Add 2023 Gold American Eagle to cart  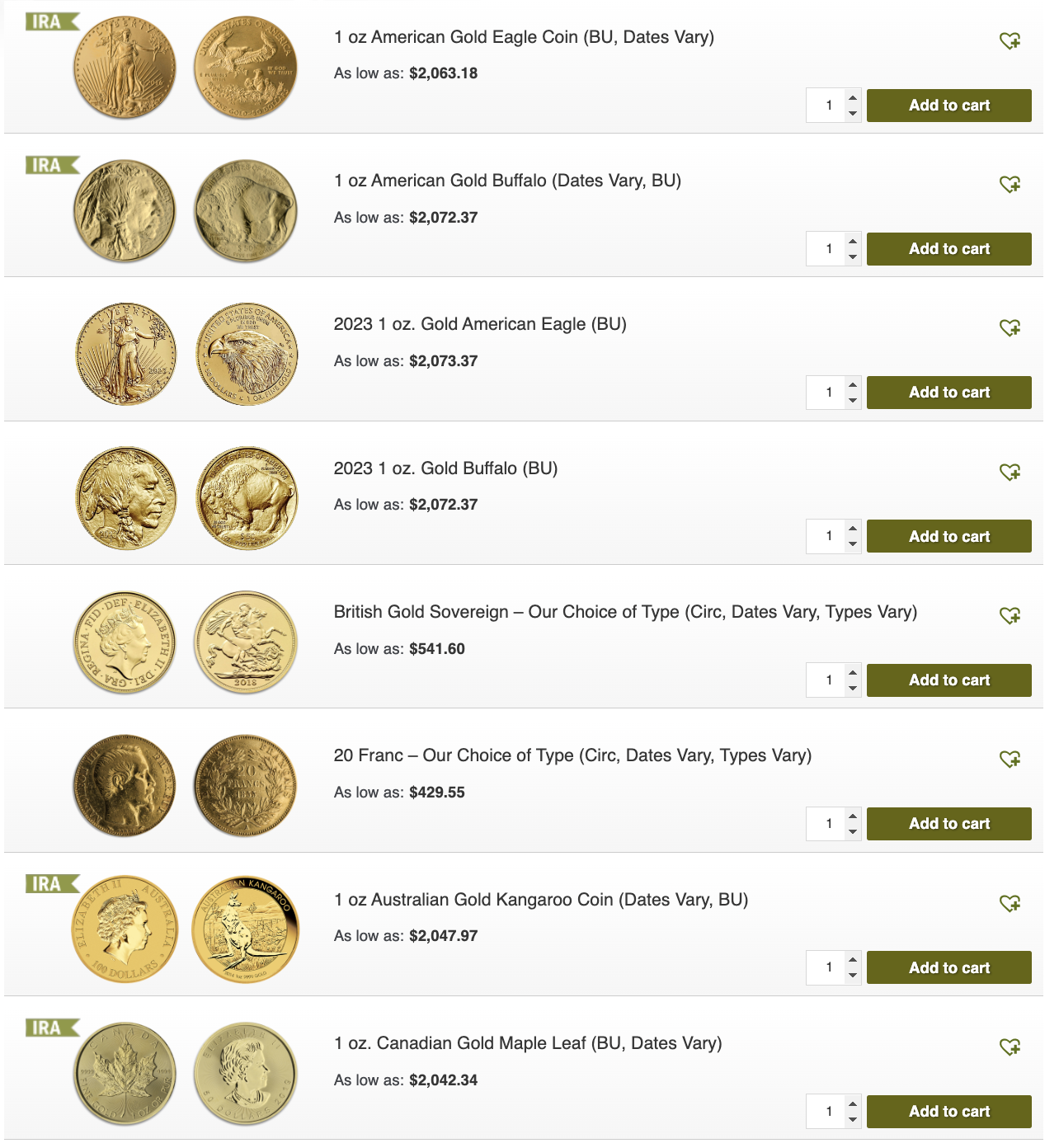tap(948, 393)
